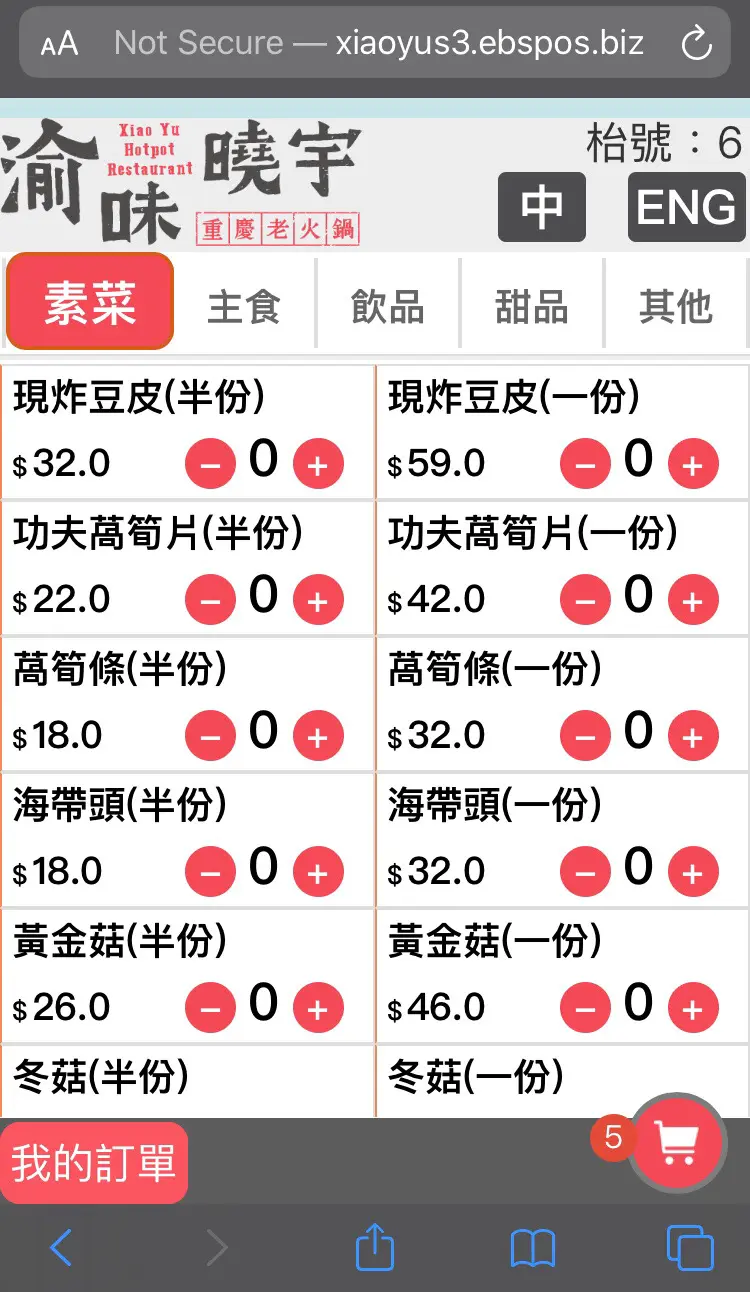Add one 黃金菇(一份)

tap(693, 1009)
